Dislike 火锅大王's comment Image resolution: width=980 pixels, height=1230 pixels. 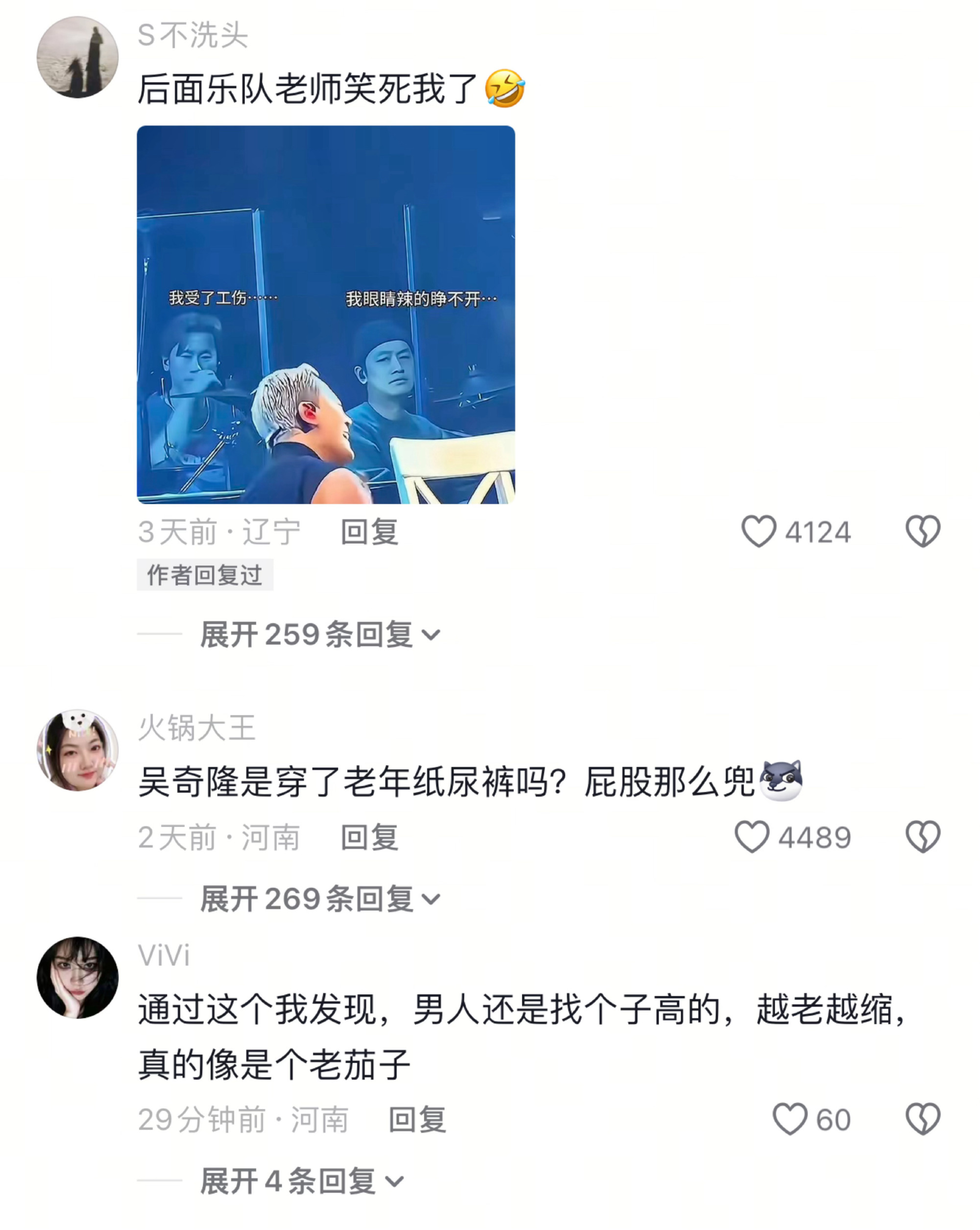click(922, 837)
